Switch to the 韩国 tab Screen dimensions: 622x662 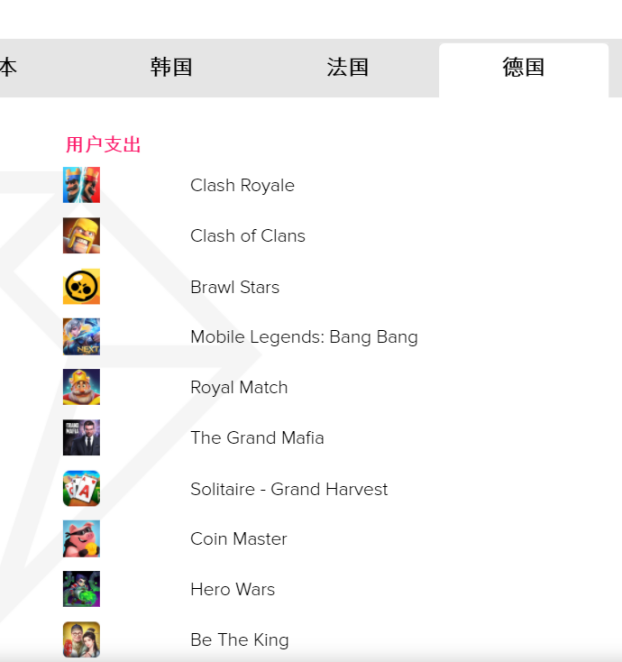pos(171,68)
